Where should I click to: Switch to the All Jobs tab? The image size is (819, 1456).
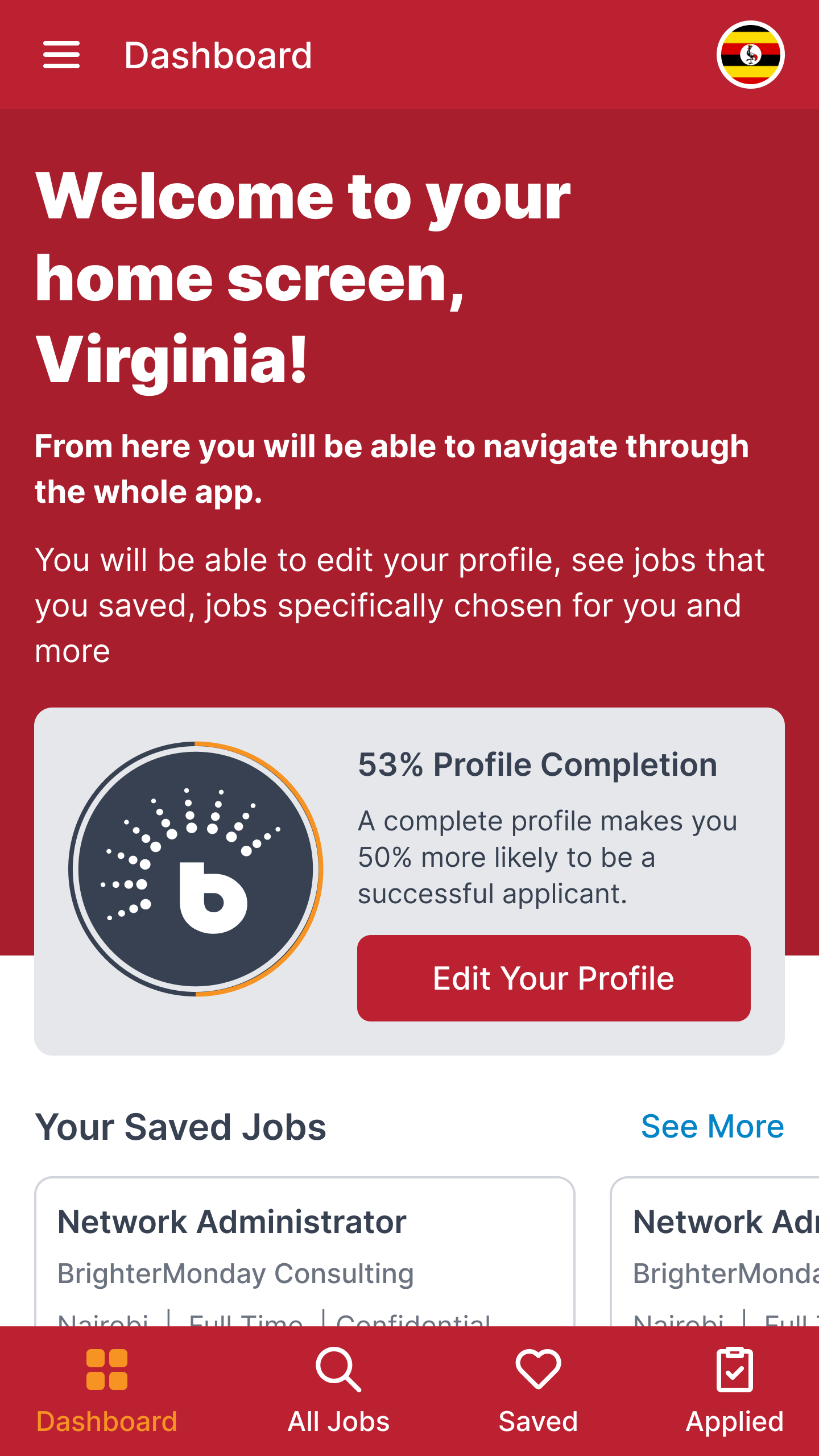click(338, 1391)
